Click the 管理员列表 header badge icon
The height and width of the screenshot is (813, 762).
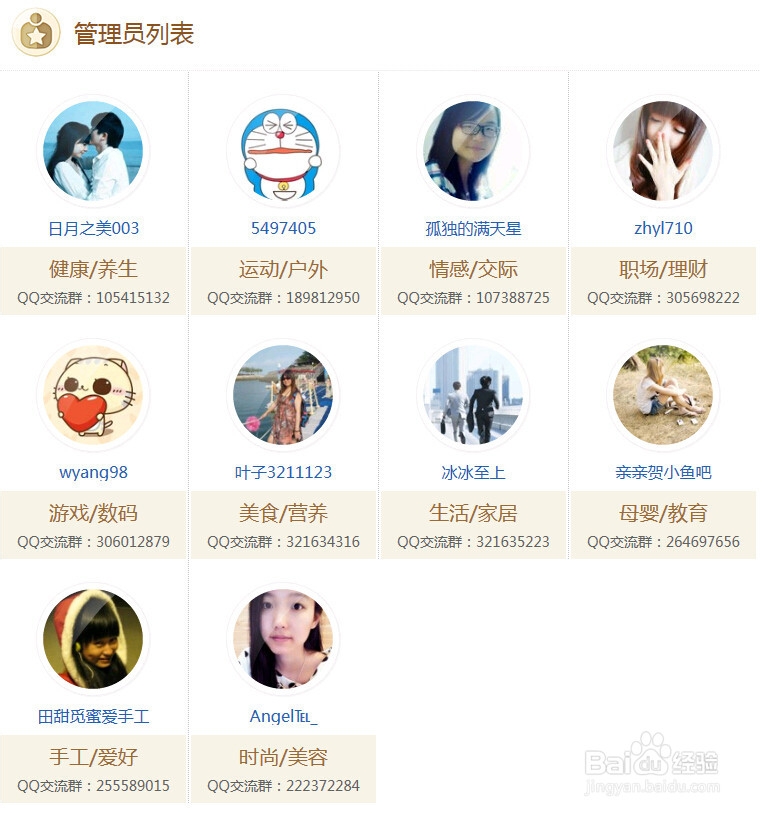coord(36,32)
